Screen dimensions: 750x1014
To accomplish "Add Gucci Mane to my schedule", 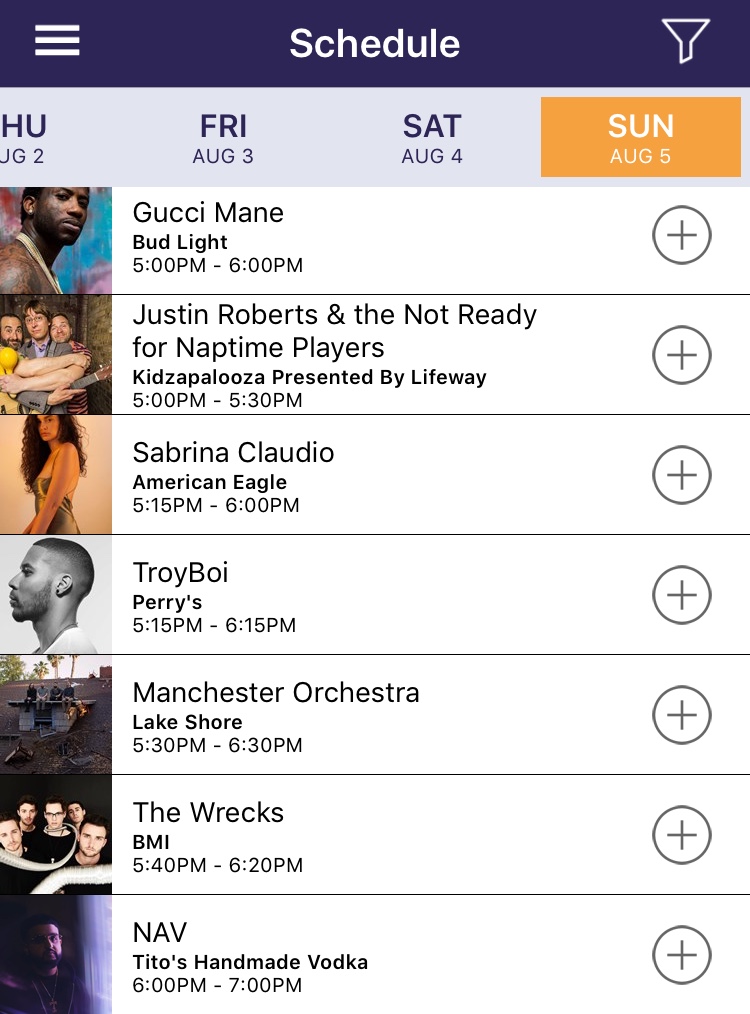I will click(681, 236).
